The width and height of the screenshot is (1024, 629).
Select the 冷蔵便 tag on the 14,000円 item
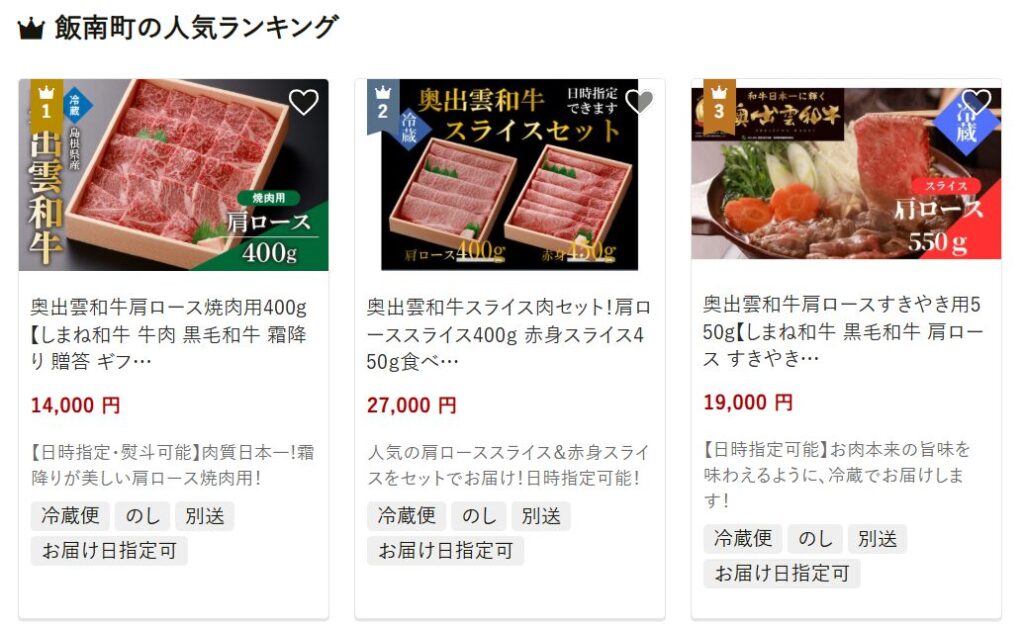(x=70, y=516)
